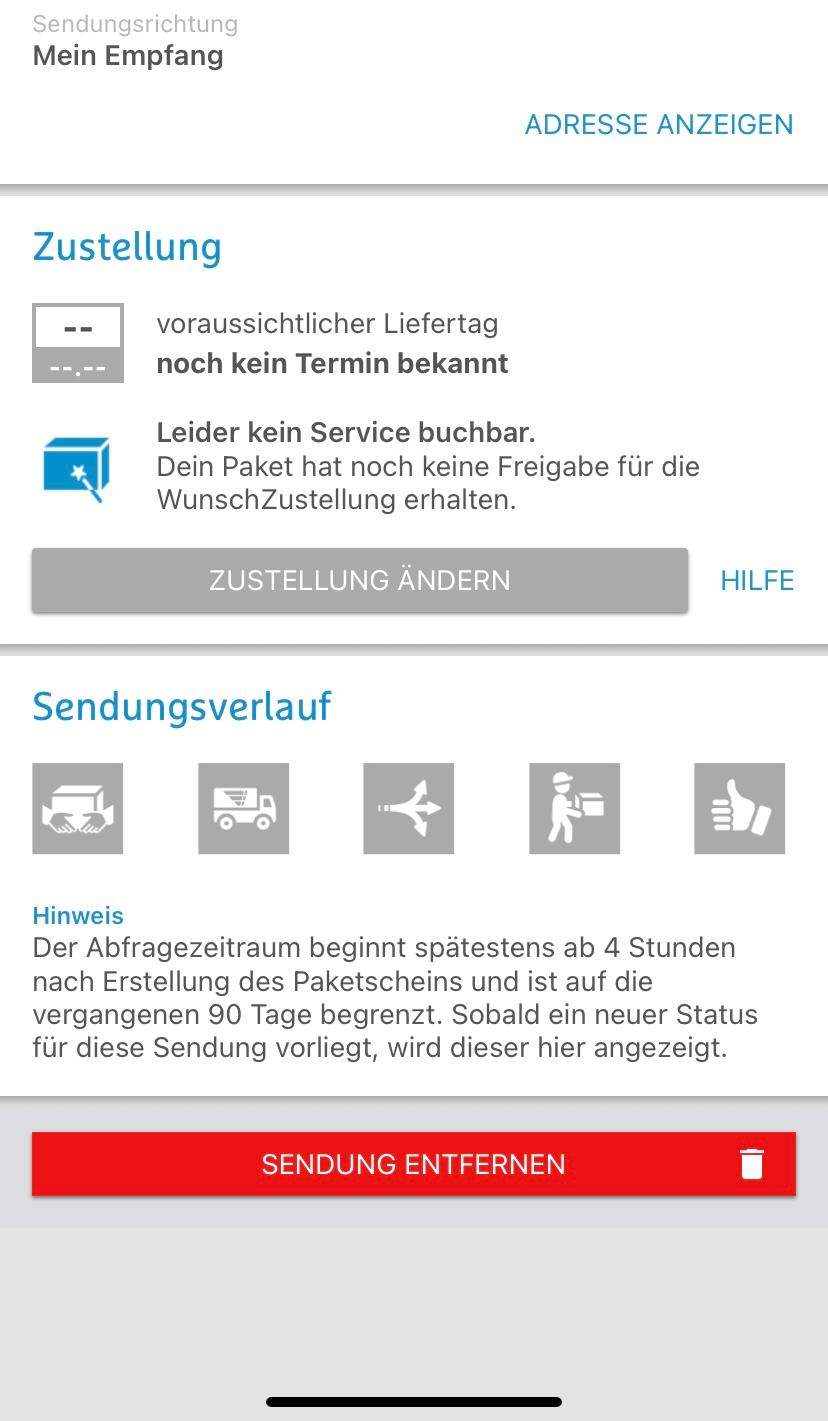The height and width of the screenshot is (1421, 828).
Task: Select the Sendungsverlauf section heading
Action: coord(182,705)
